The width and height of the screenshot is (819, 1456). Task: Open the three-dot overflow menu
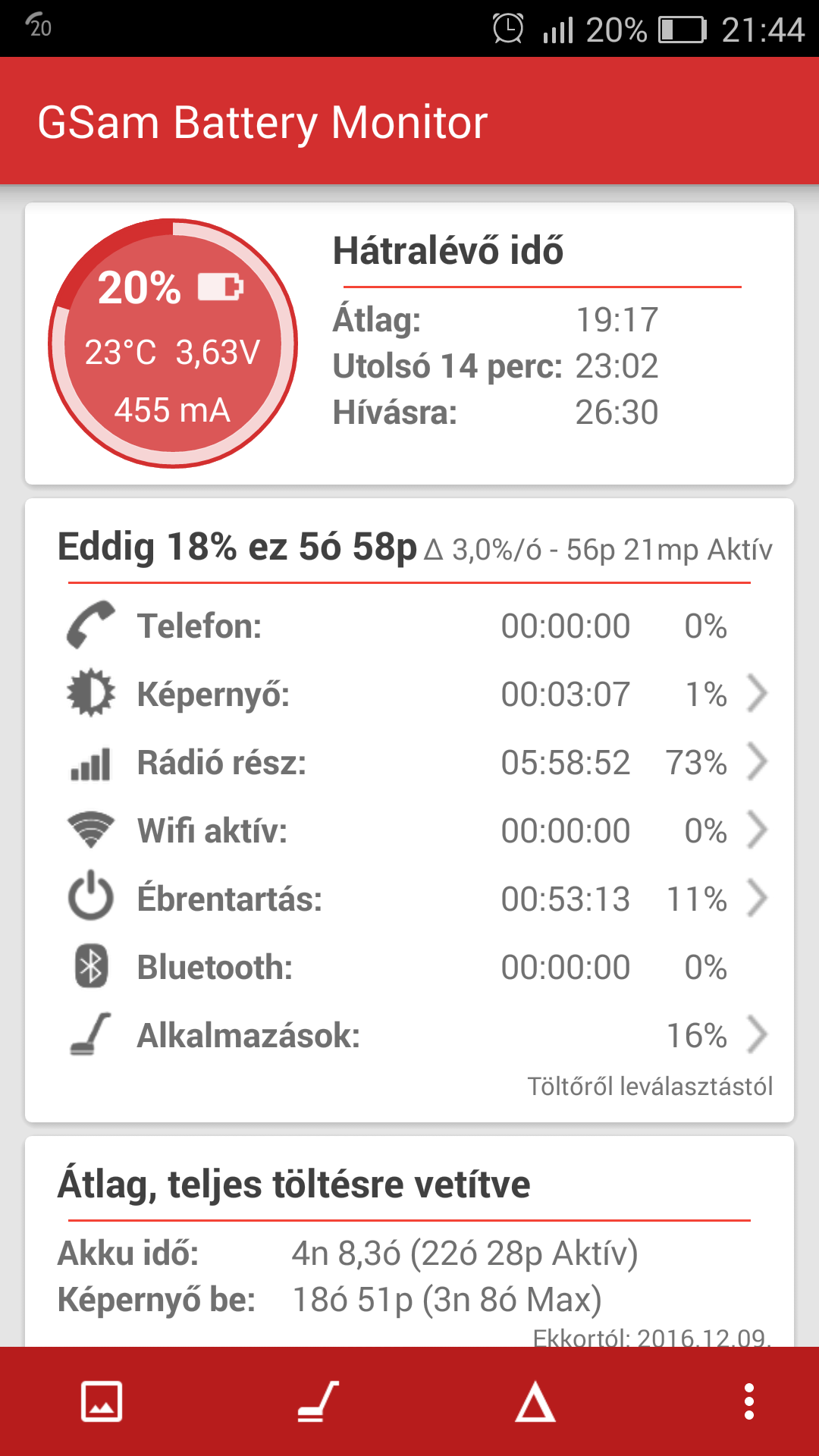pos(749,1401)
